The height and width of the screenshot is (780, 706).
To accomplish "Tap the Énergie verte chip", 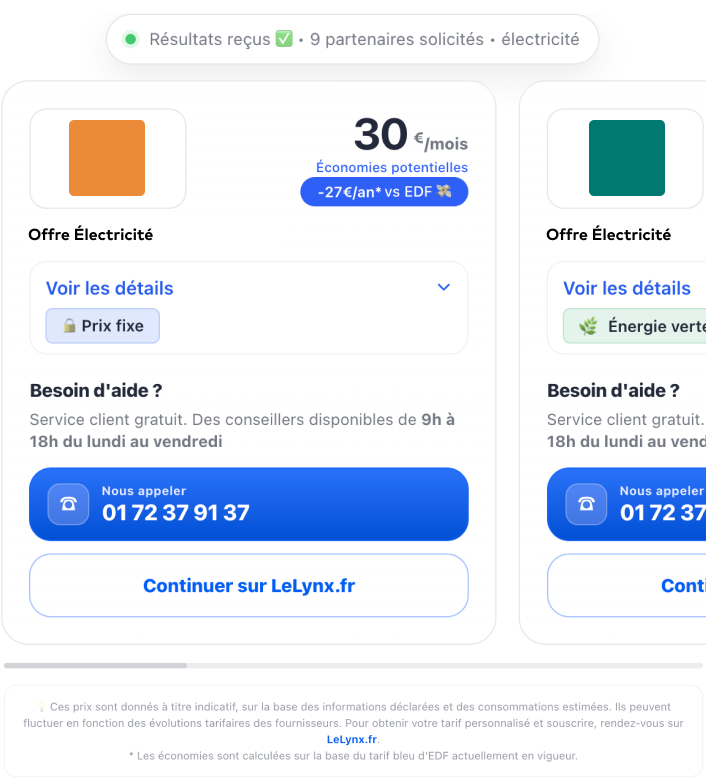I will (634, 326).
